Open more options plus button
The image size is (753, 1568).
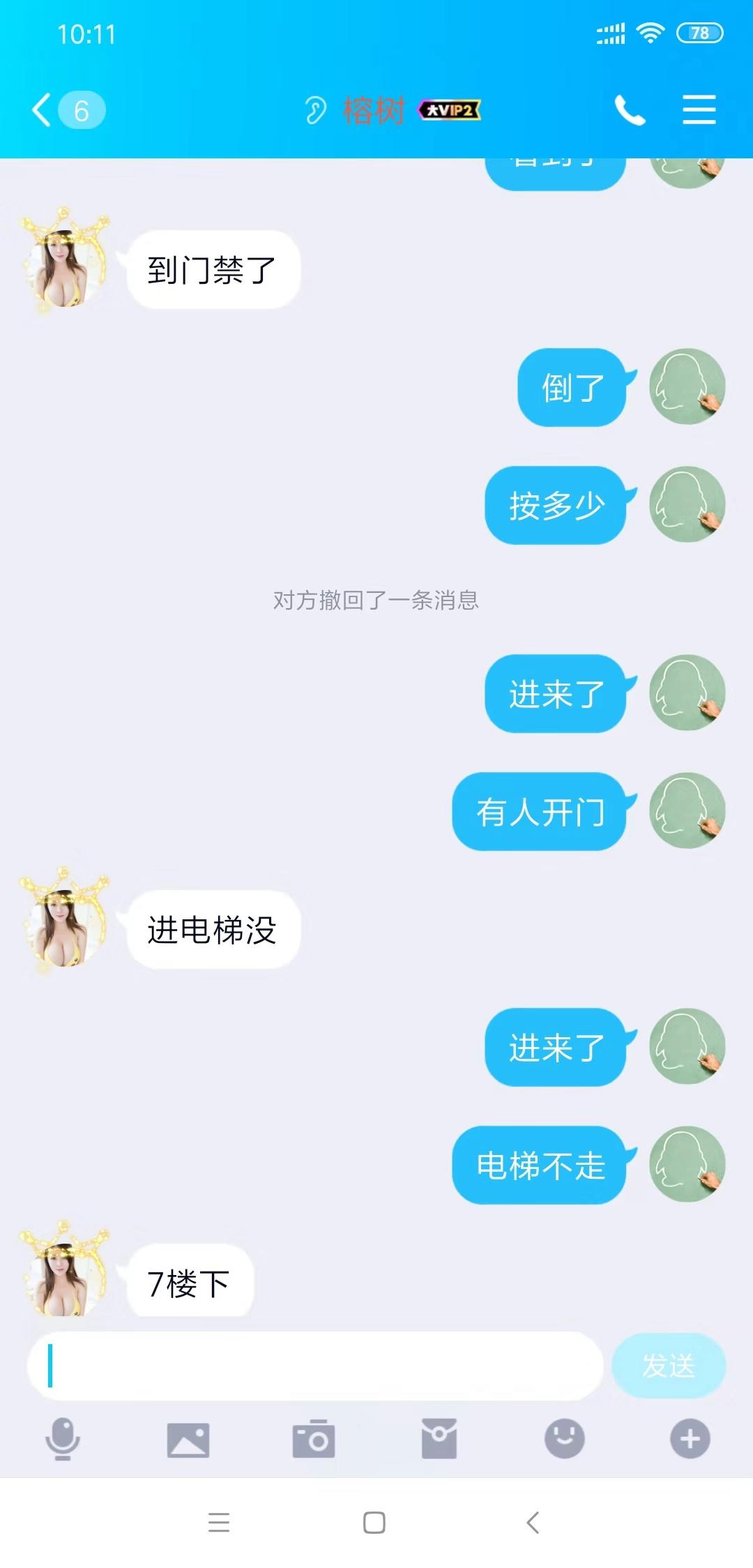point(690,1438)
